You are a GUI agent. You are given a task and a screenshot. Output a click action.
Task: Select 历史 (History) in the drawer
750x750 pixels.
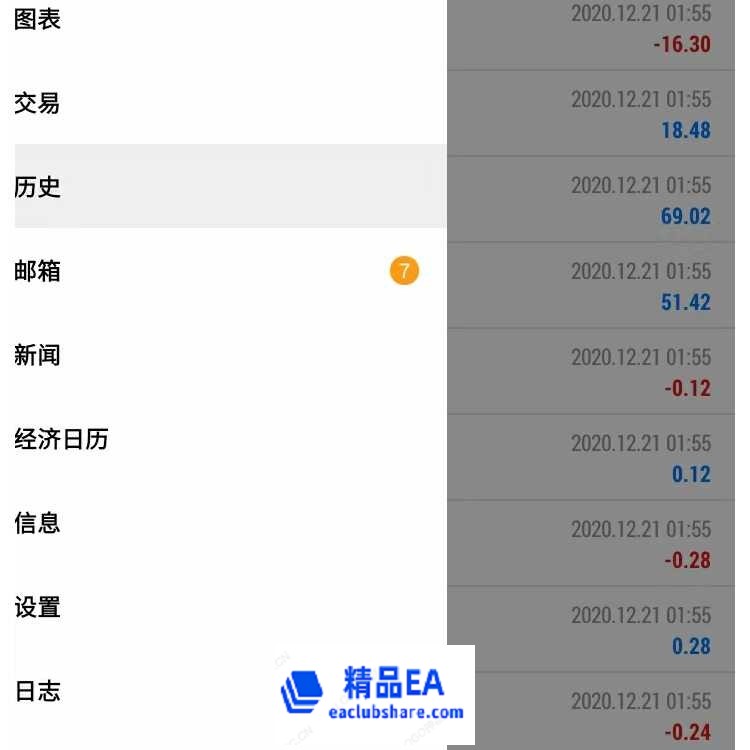point(38,187)
